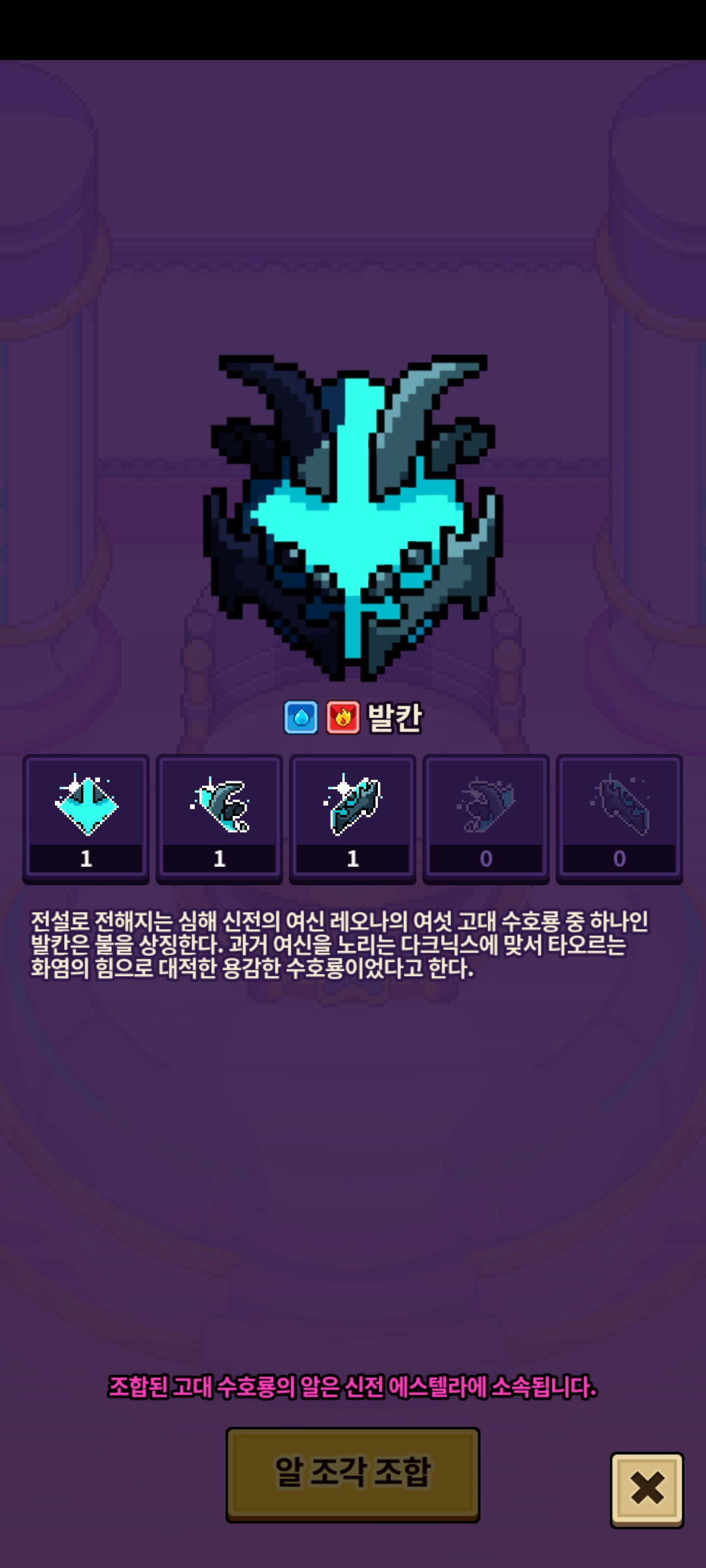Select the cyan diamond egg fragment
Screen dimensions: 706x1568
click(86, 817)
